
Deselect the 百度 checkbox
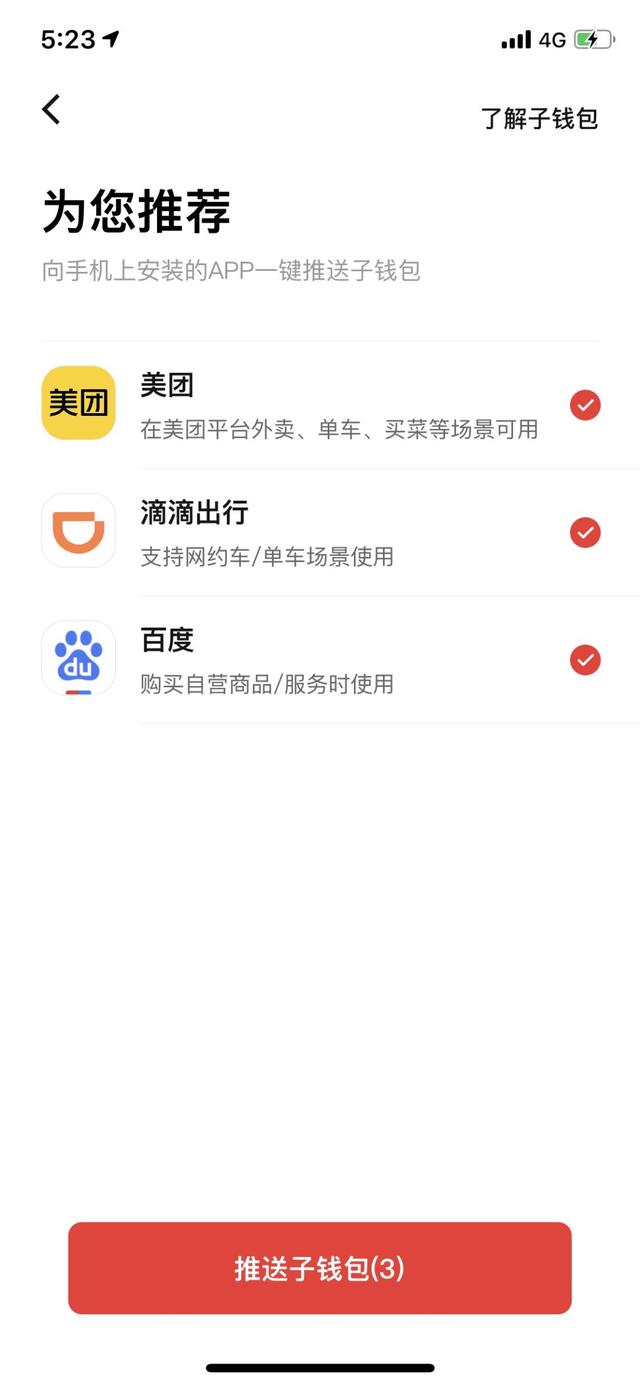585,660
